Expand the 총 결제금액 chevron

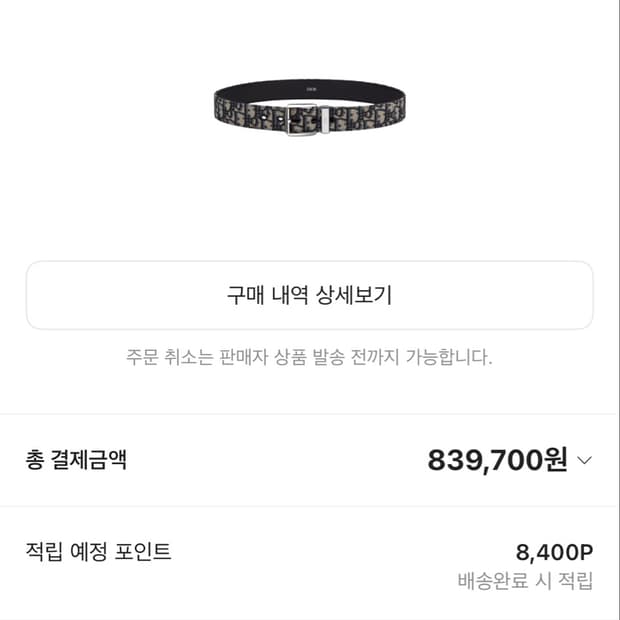click(584, 460)
